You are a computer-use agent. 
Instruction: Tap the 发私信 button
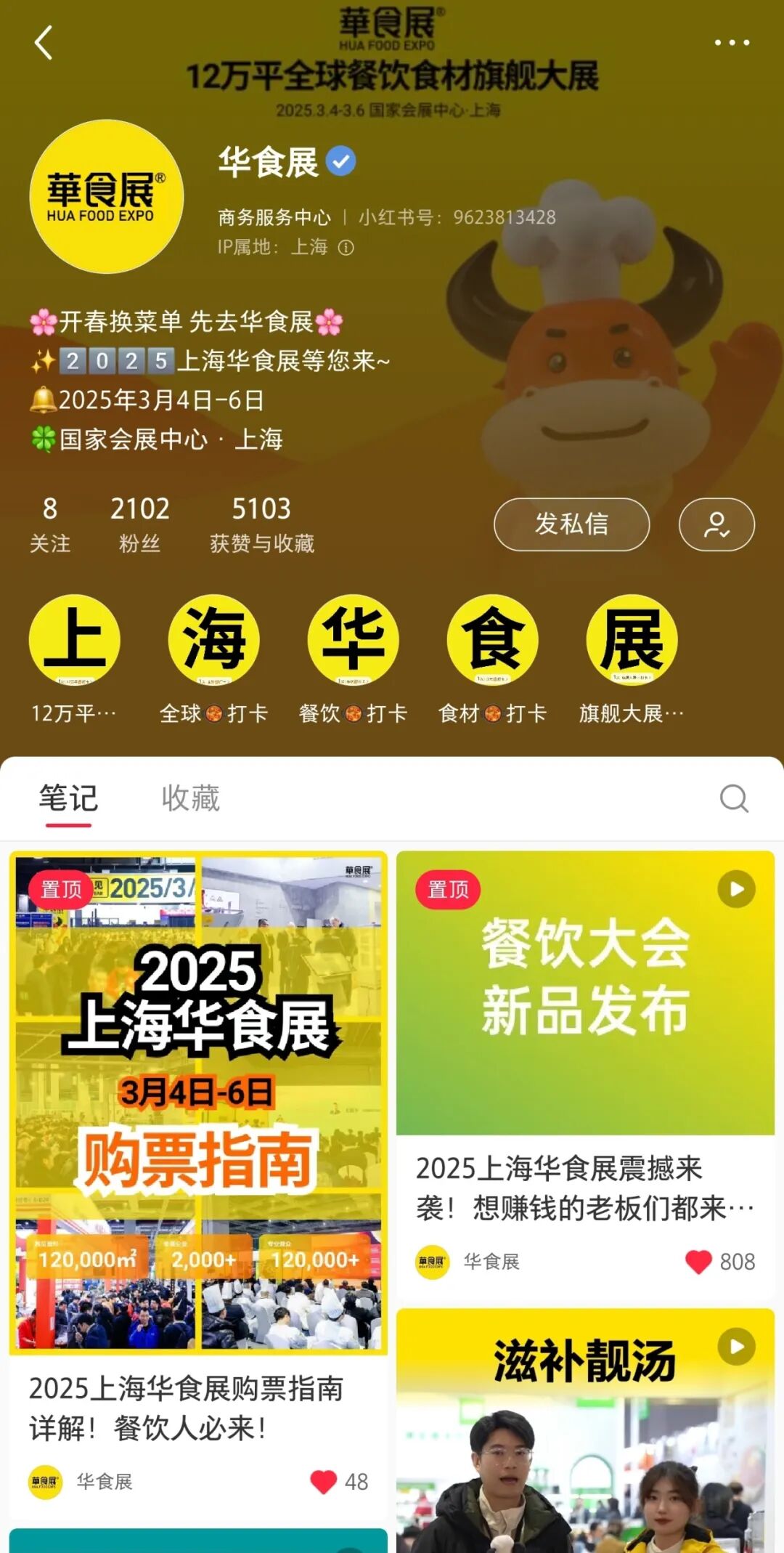tap(571, 524)
